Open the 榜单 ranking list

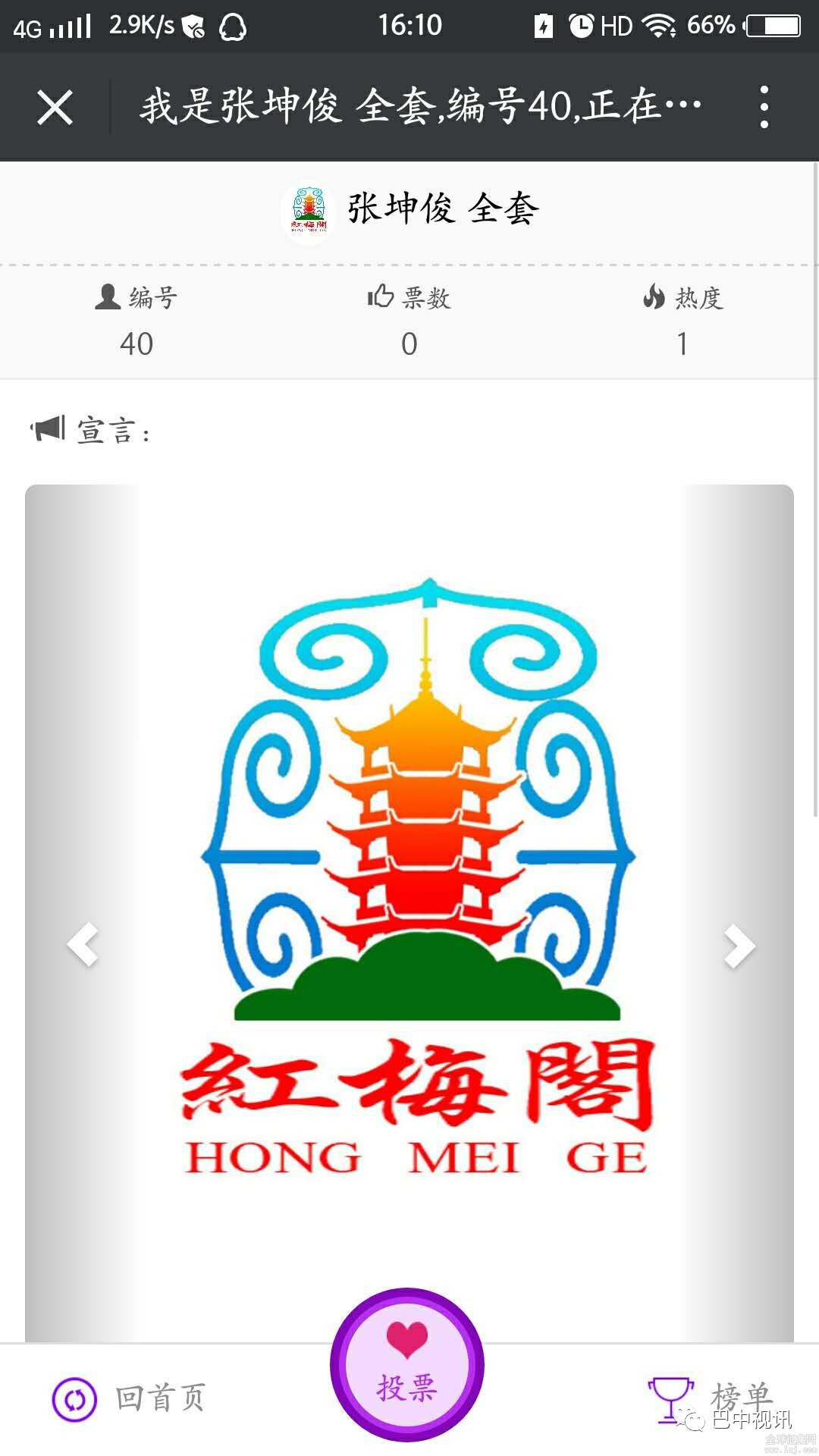(x=711, y=1398)
